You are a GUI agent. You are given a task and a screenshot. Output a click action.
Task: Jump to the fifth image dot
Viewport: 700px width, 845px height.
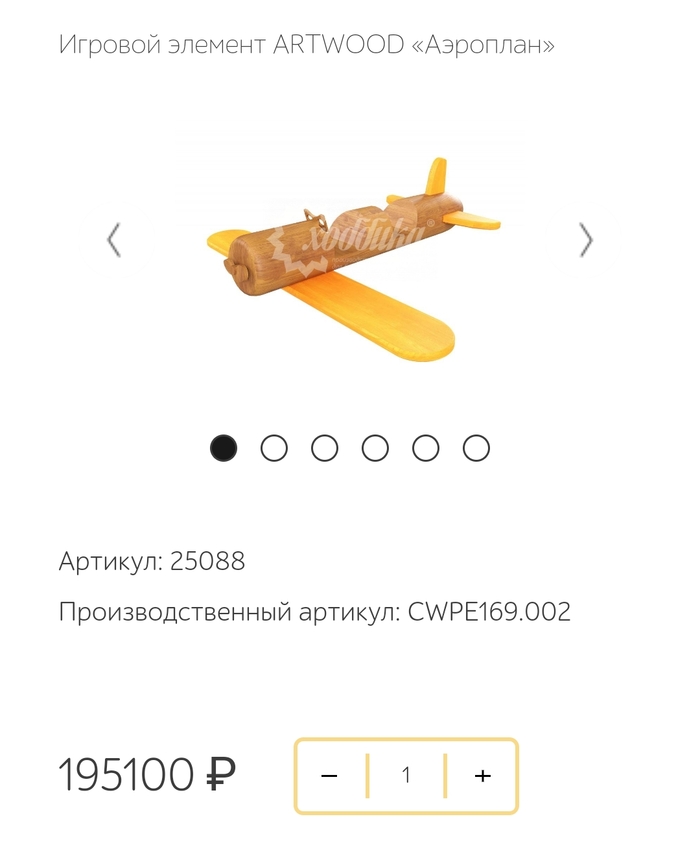click(x=426, y=448)
